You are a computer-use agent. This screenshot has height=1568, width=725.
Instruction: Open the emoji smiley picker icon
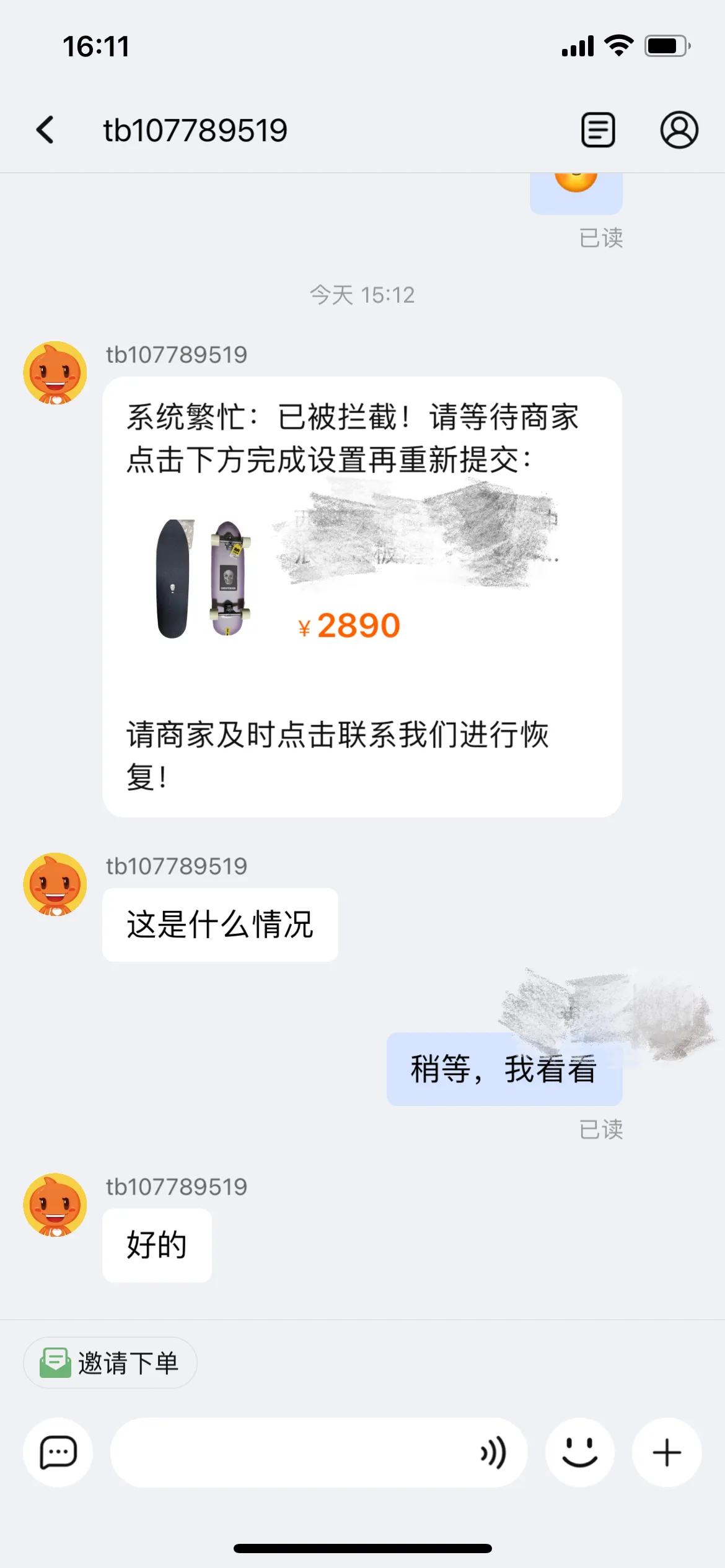point(580,1452)
